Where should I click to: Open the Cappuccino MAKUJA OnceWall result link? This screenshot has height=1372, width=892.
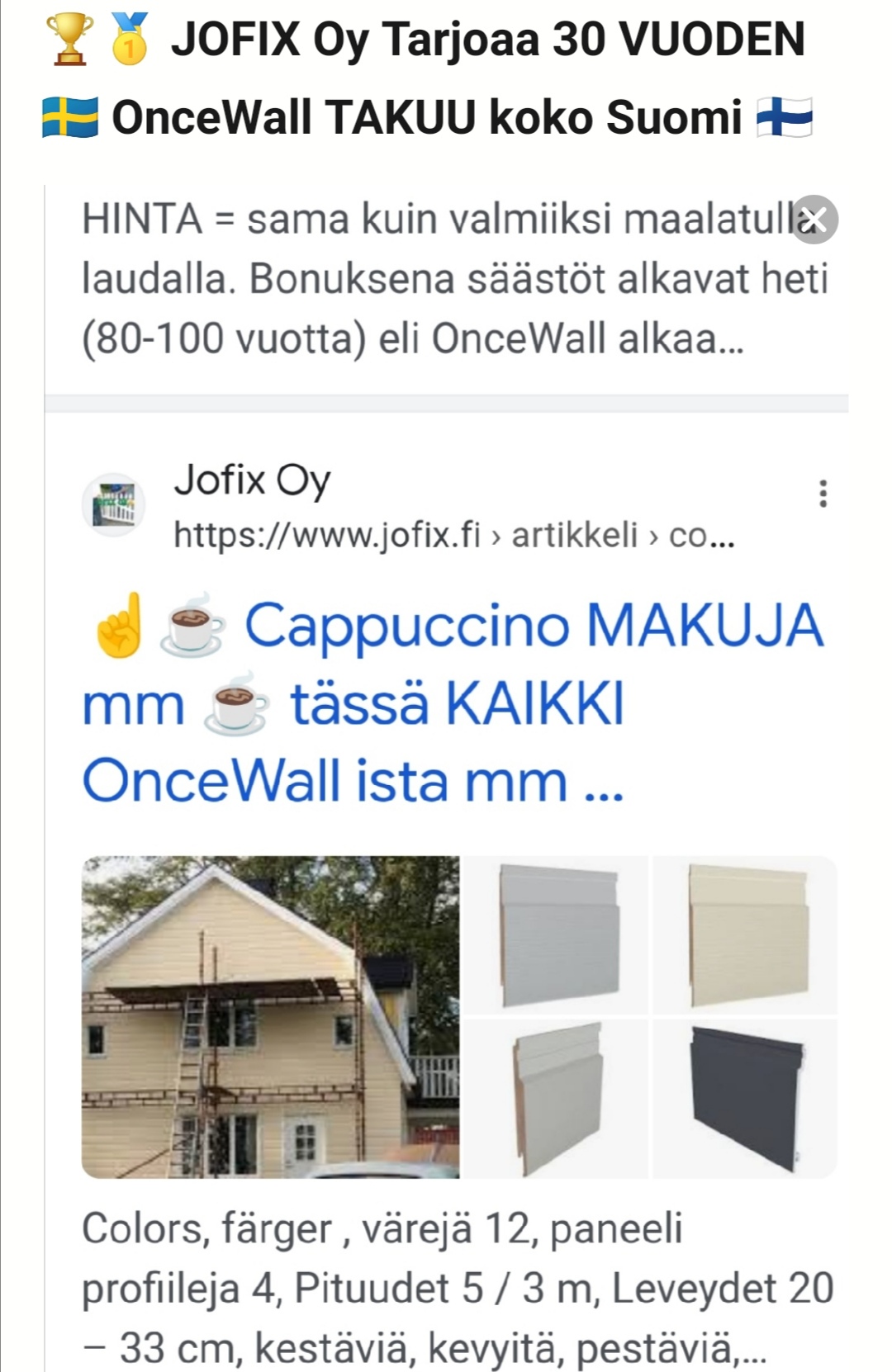452,703
